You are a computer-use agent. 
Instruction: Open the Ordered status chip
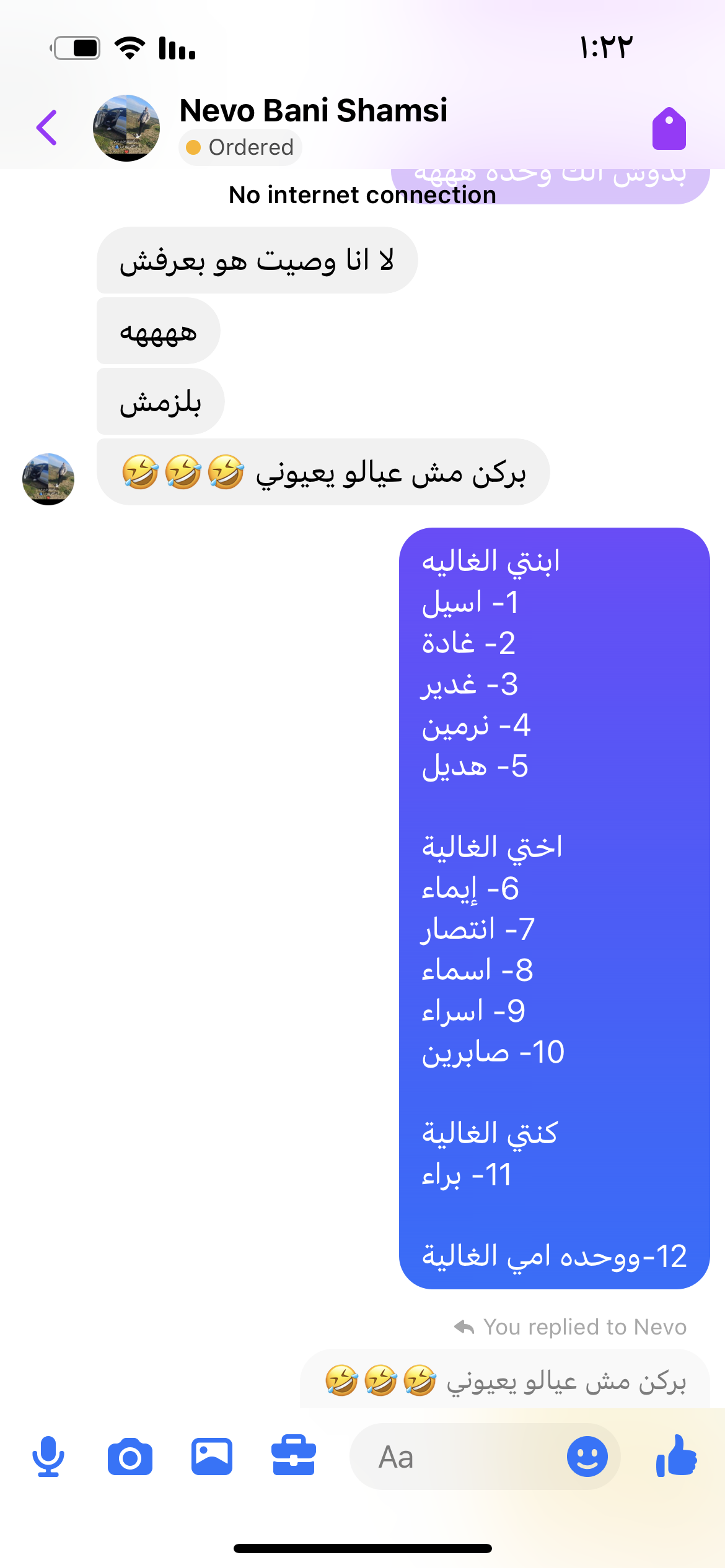click(240, 147)
